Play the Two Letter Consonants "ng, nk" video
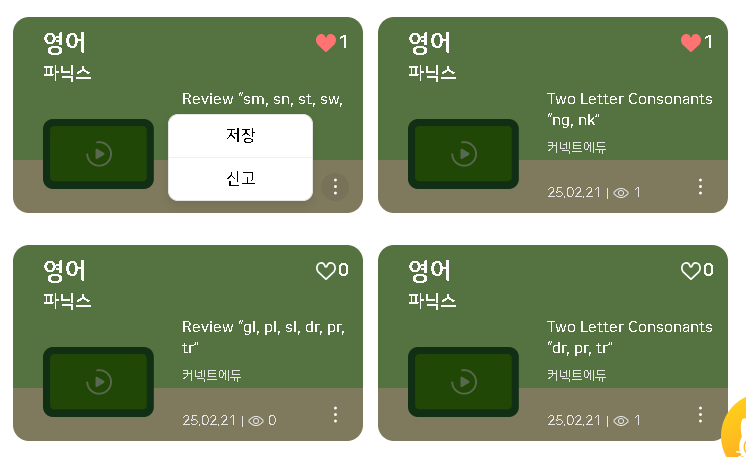This screenshot has height=457, width=746. 463,154
